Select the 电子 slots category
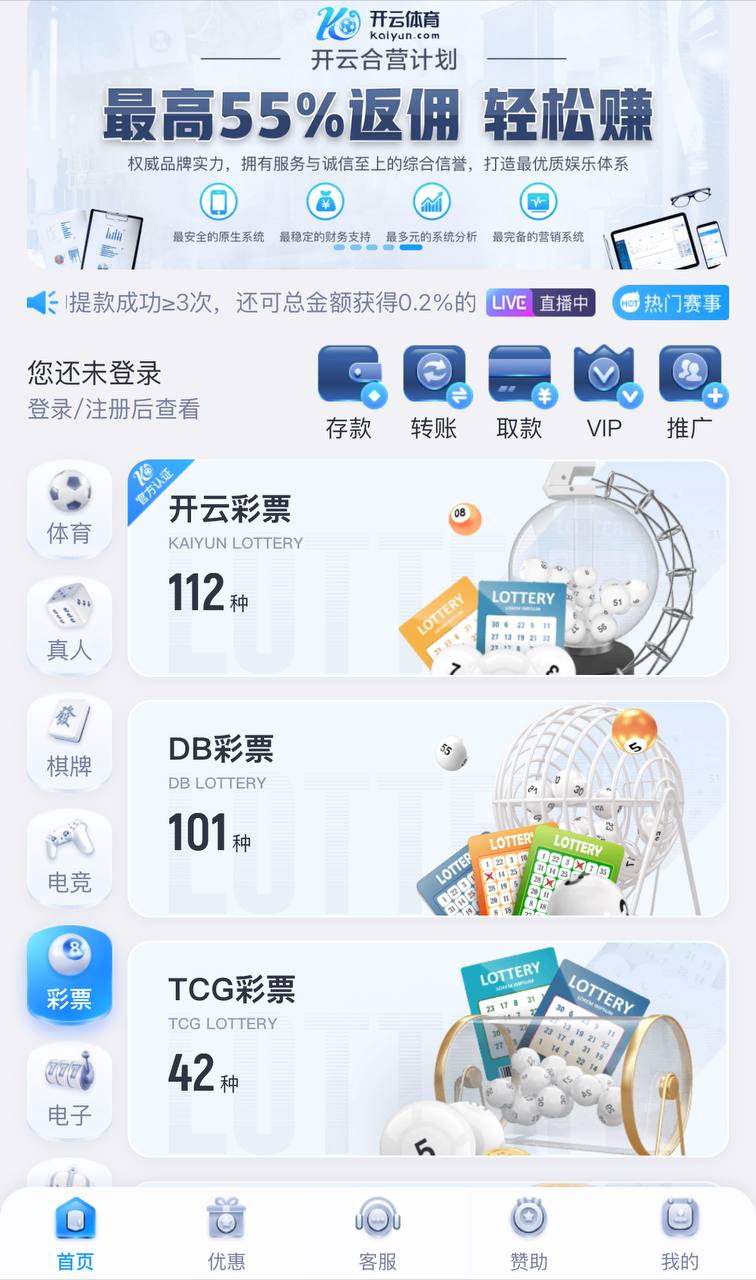756x1280 pixels. (69, 1089)
